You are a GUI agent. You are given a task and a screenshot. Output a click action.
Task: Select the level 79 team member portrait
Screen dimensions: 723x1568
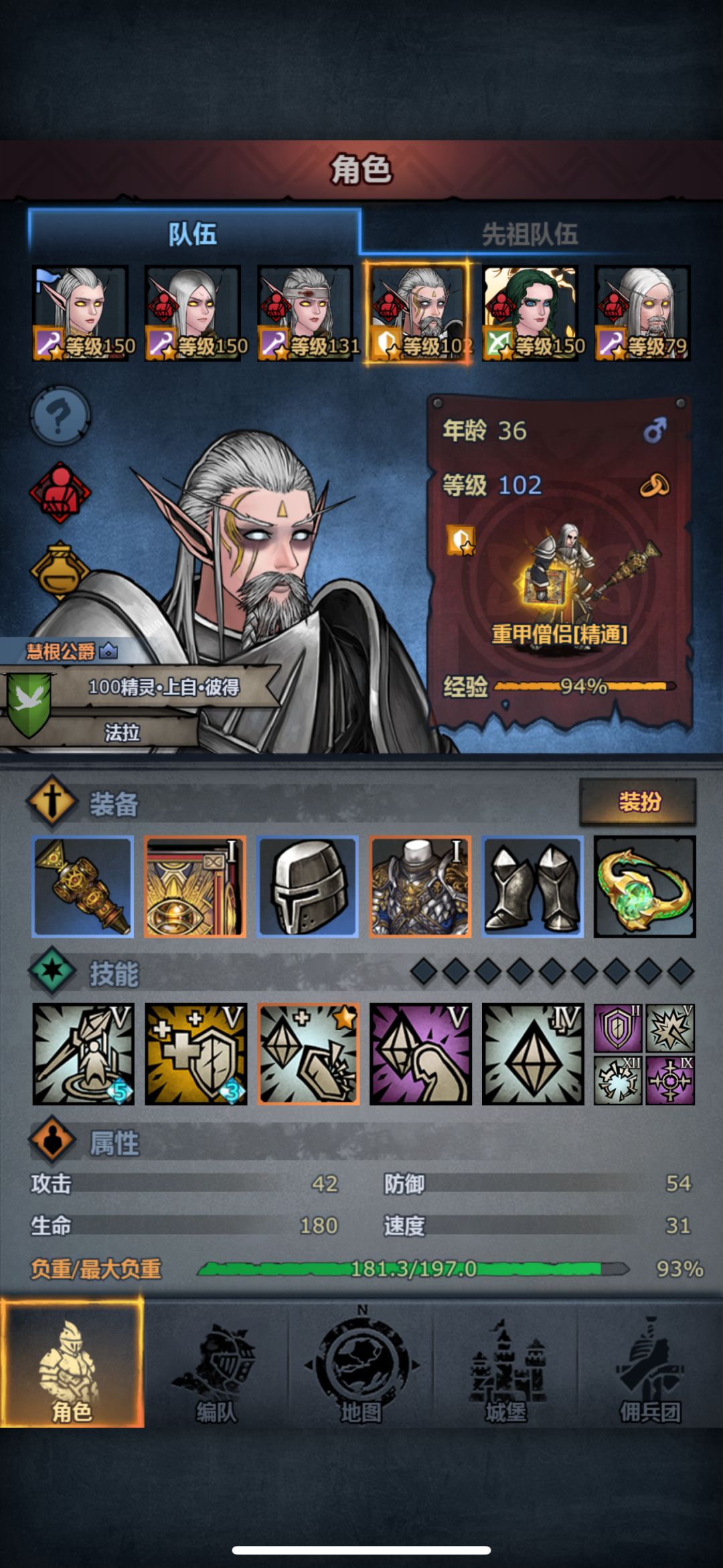(643, 313)
